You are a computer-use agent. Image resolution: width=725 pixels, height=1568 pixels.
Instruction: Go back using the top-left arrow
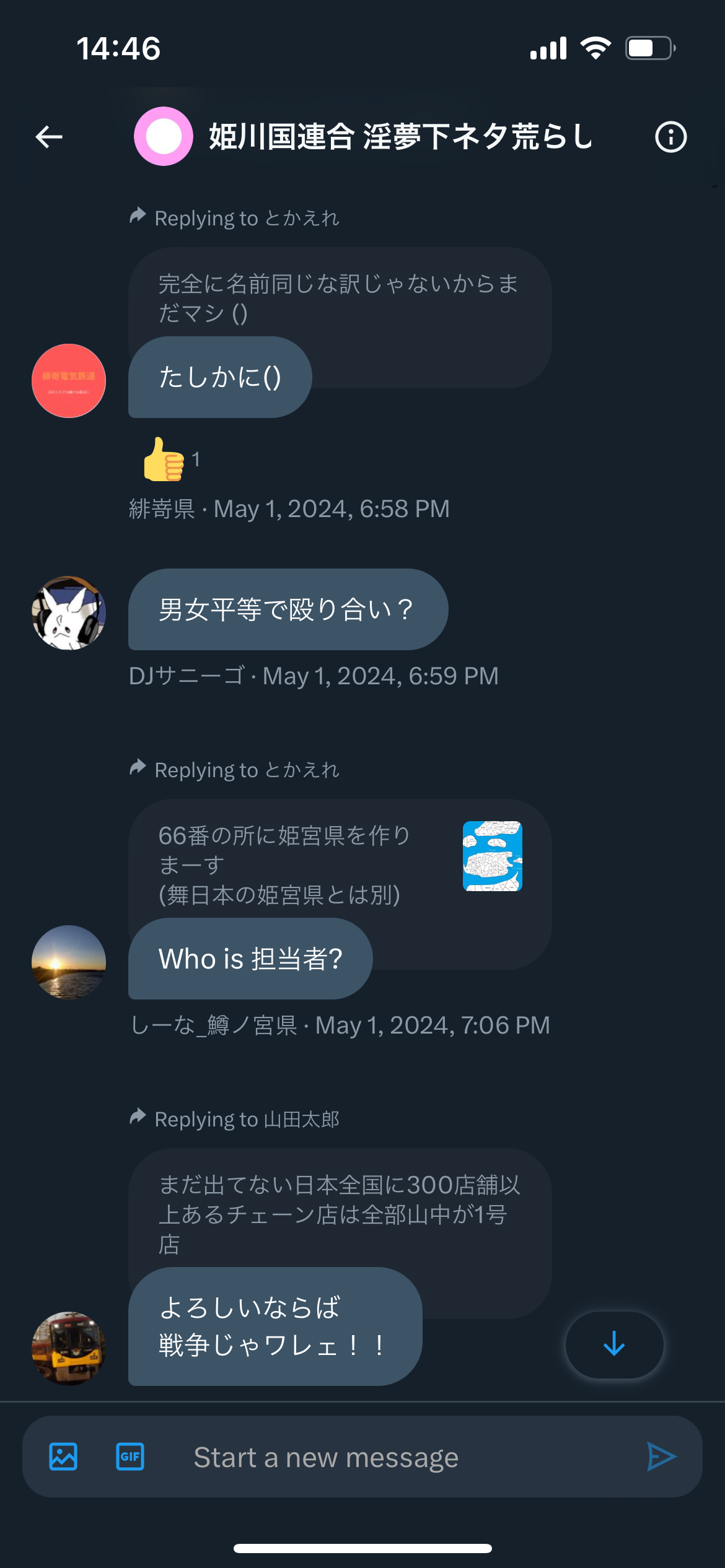(x=49, y=137)
